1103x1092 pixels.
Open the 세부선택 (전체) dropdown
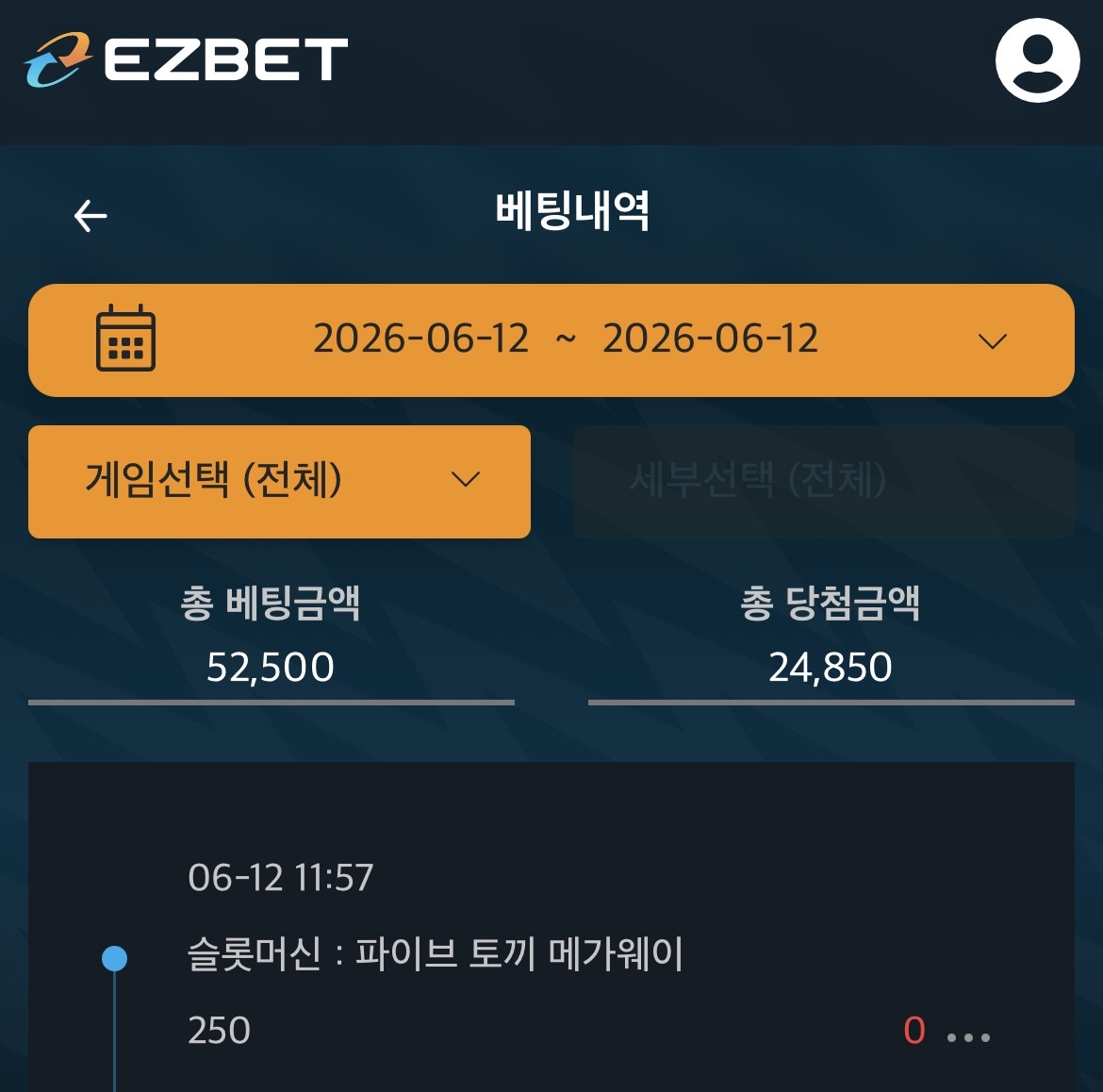pyautogui.click(x=825, y=482)
